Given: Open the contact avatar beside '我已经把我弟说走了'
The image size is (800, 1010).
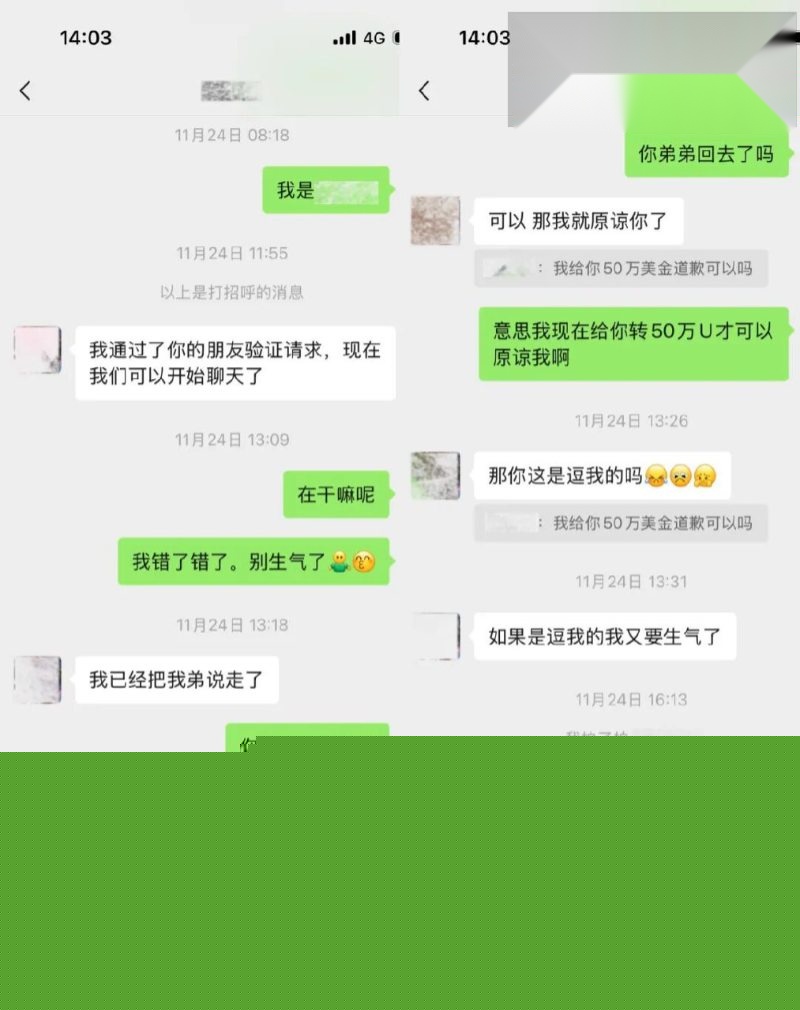Looking at the screenshot, I should click(38, 679).
